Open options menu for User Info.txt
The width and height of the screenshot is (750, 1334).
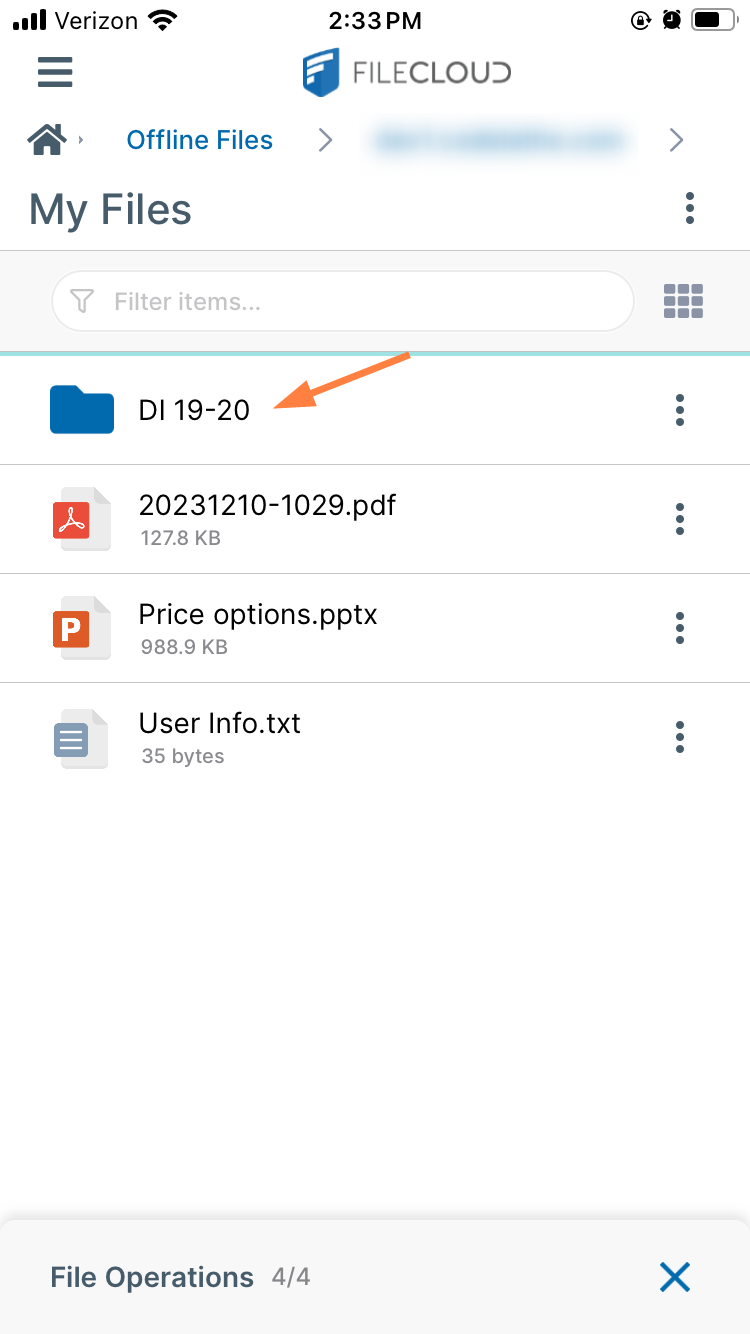[x=679, y=737]
